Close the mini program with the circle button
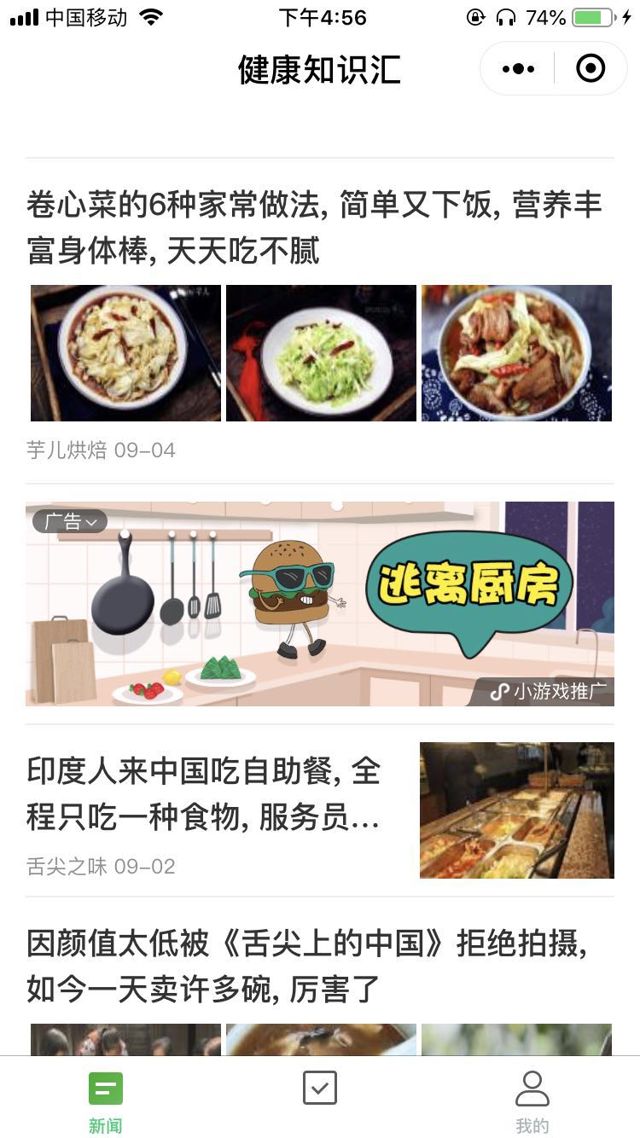 click(591, 69)
